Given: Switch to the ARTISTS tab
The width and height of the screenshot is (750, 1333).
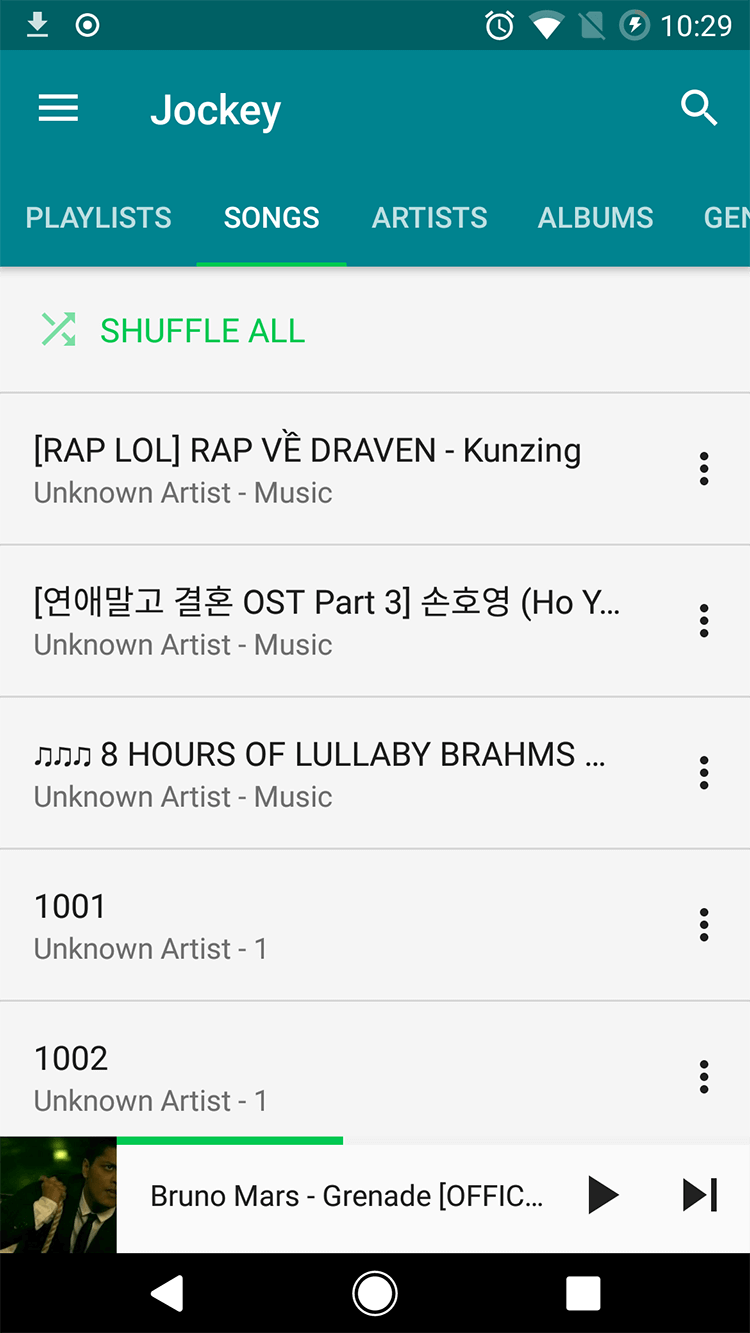Looking at the screenshot, I should [x=430, y=217].
